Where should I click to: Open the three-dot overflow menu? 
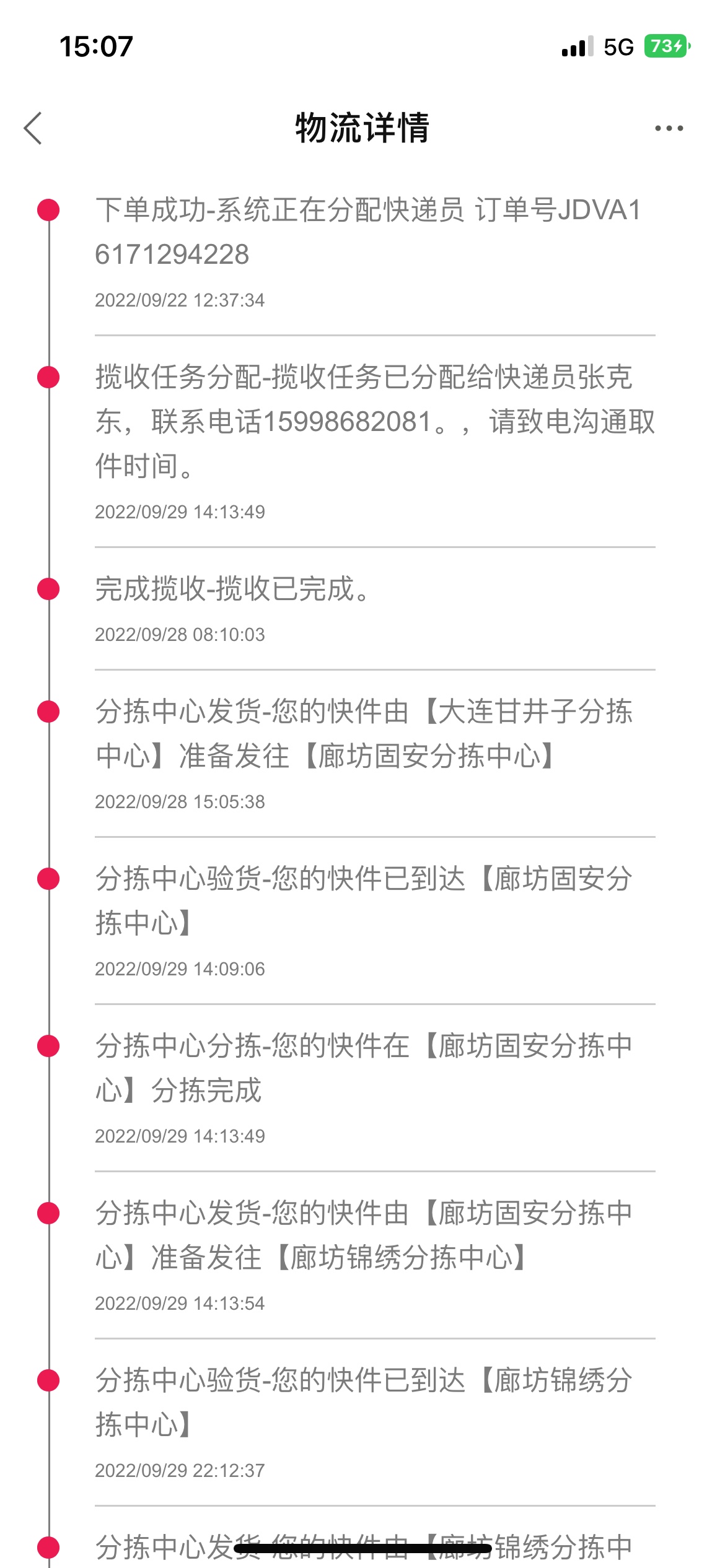pyautogui.click(x=669, y=128)
